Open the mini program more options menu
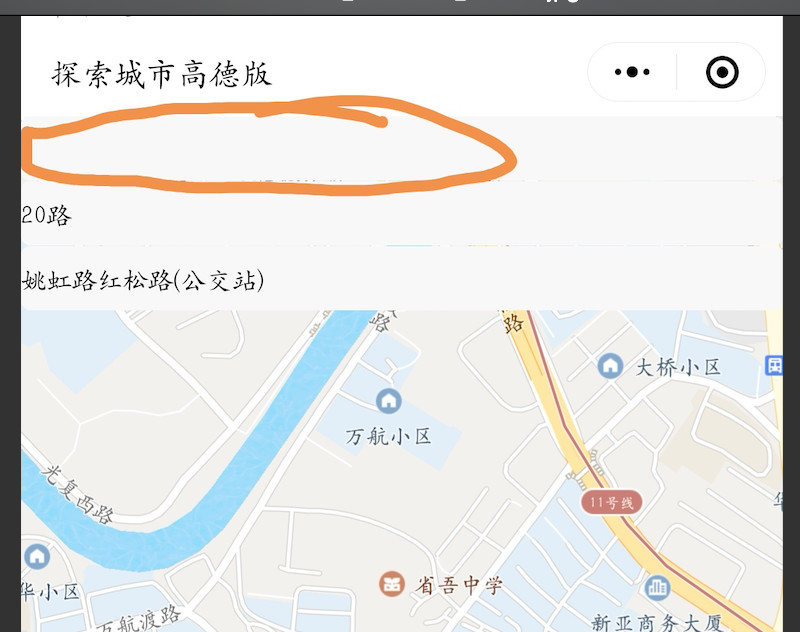 pyautogui.click(x=632, y=72)
